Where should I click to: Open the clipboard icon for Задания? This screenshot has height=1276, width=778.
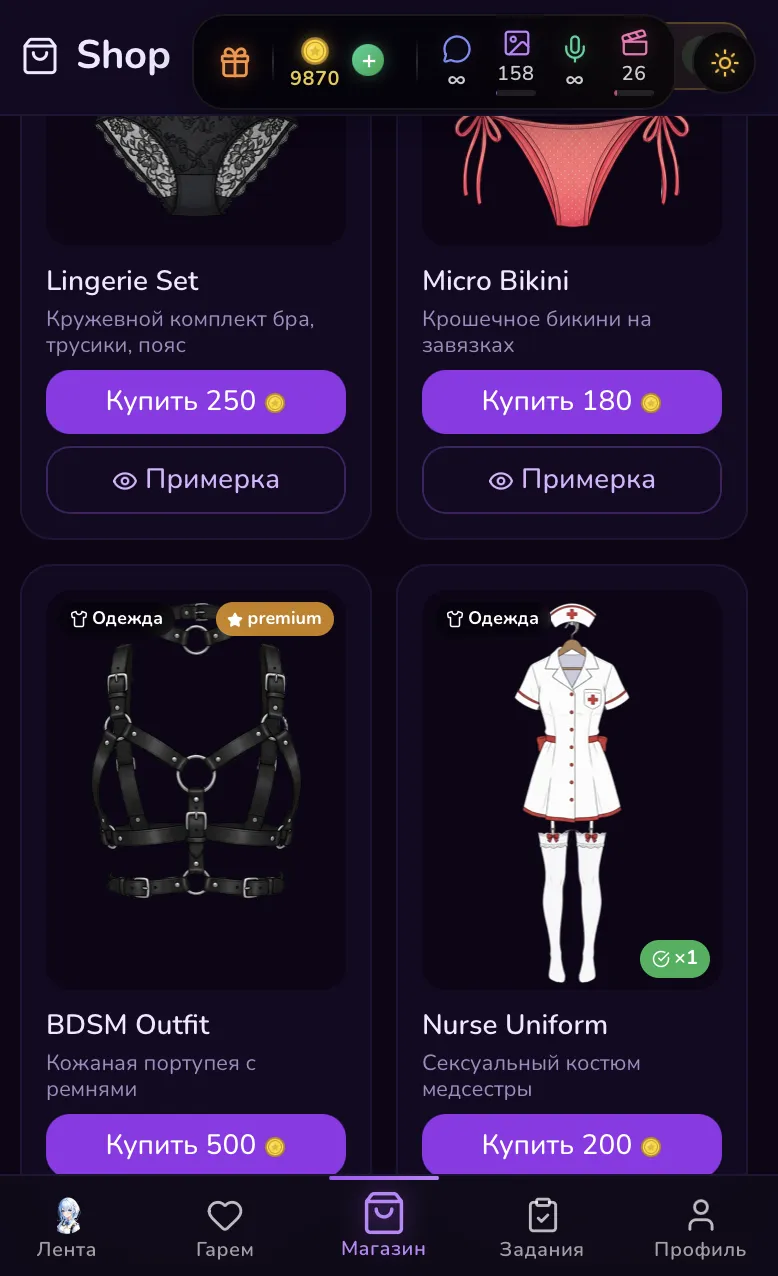(541, 1214)
